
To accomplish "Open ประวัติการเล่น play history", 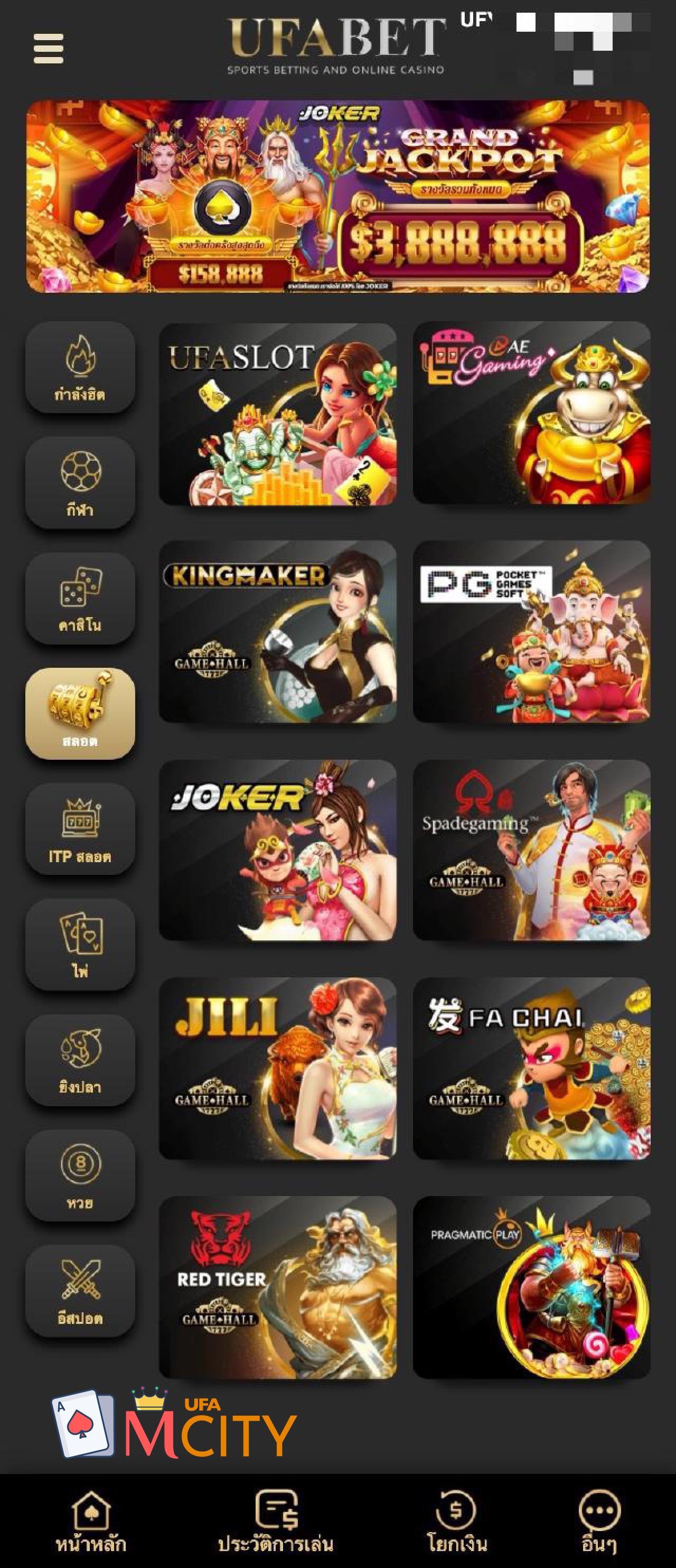I will click(276, 1521).
